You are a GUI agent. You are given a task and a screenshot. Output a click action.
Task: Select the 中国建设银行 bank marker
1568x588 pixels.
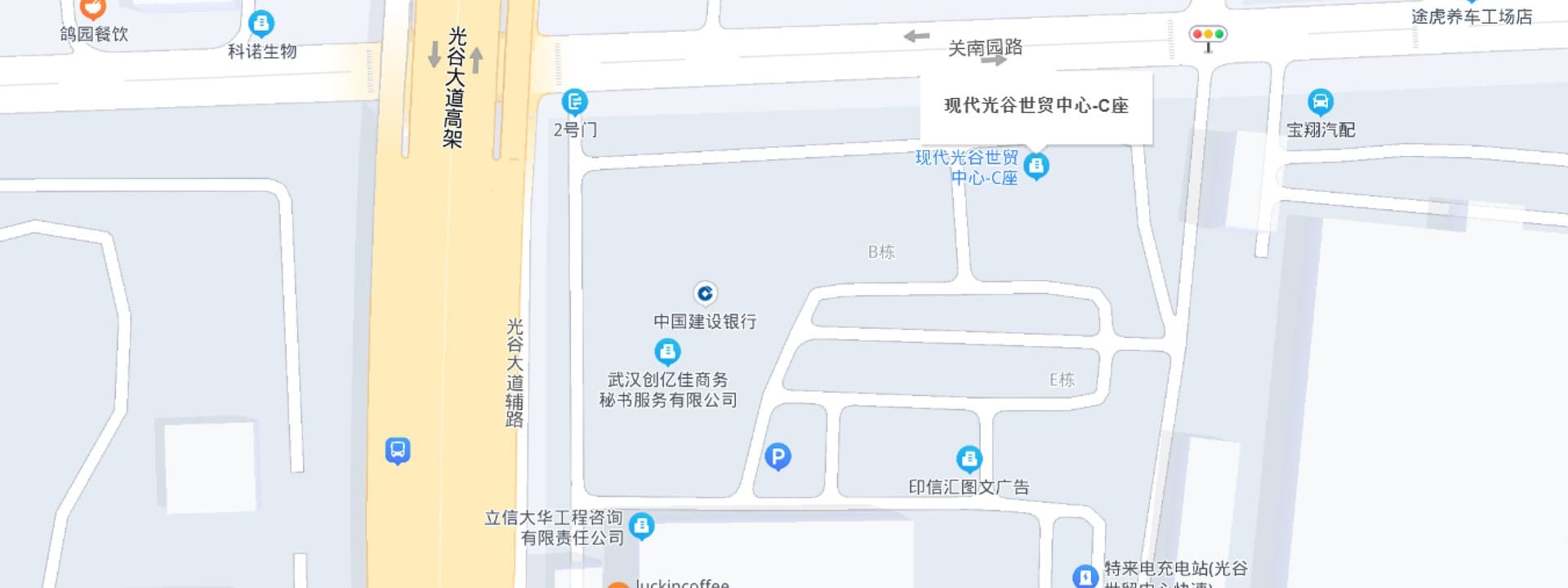coord(705,293)
